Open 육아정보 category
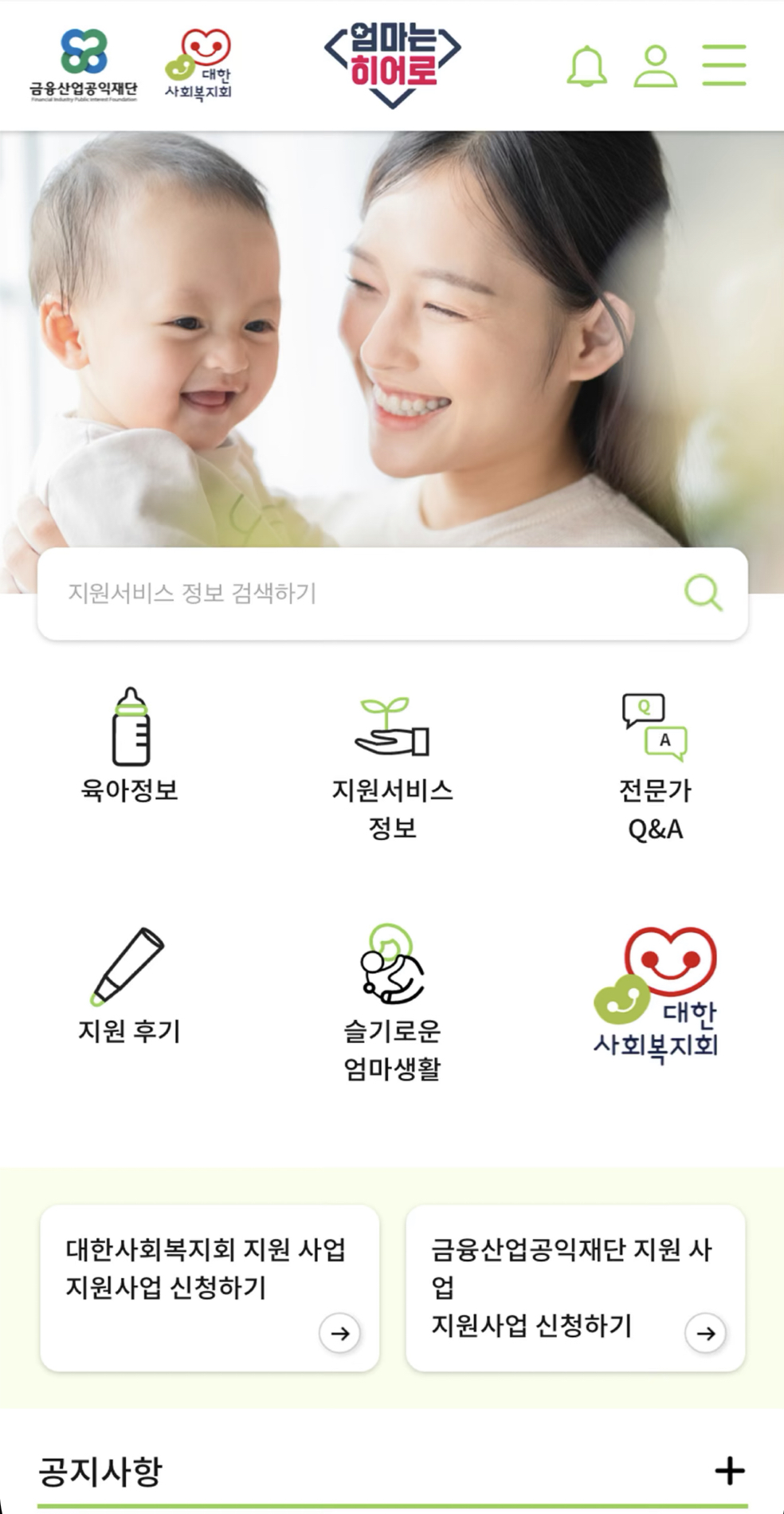Screen dimensions: 784x1514 (130, 746)
